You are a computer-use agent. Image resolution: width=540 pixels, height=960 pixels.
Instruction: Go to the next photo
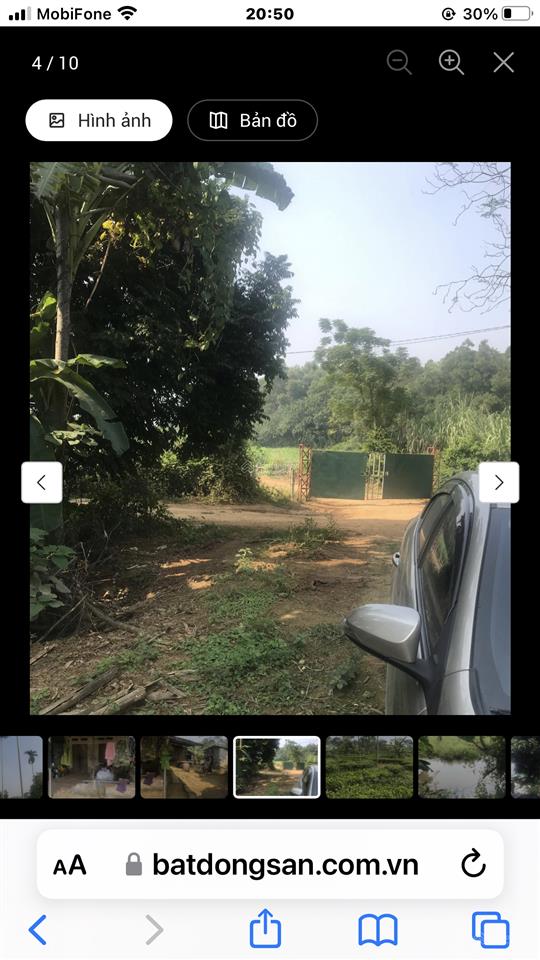[498, 482]
